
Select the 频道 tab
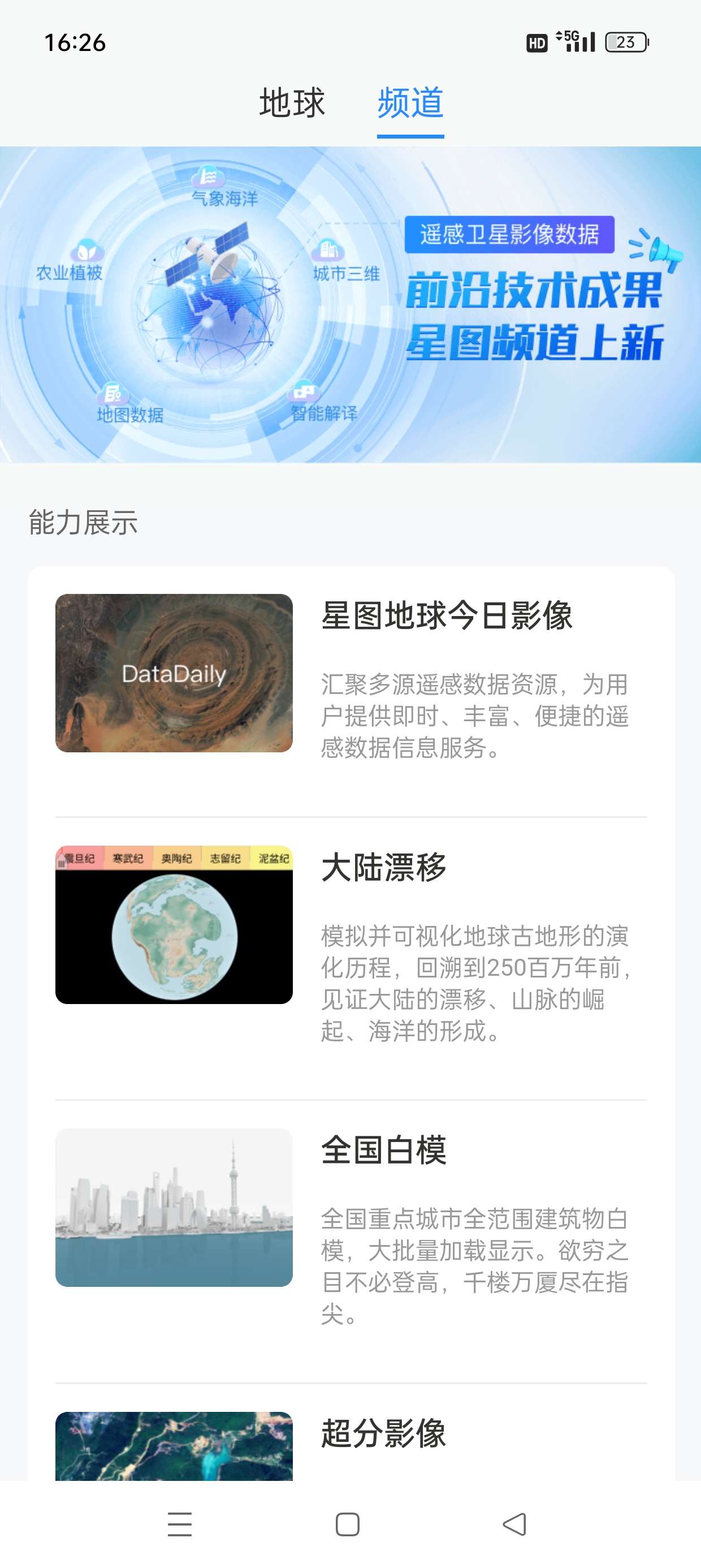[410, 102]
